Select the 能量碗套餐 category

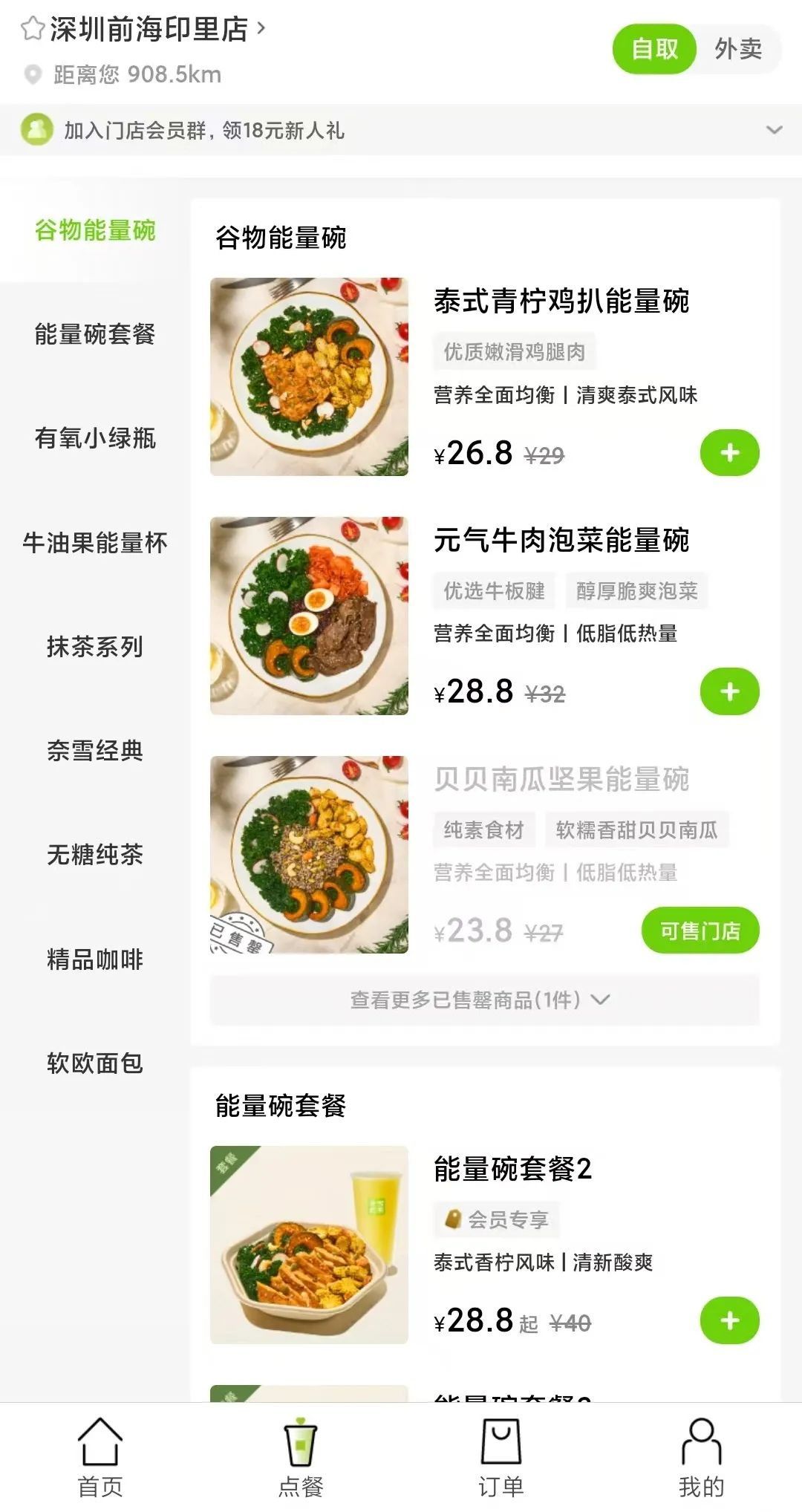click(95, 334)
